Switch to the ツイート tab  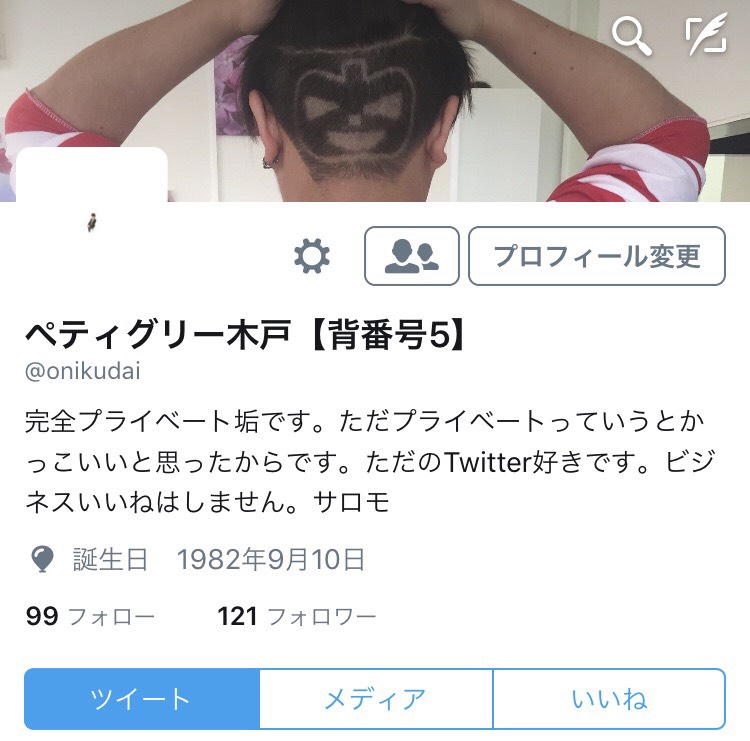tap(141, 699)
